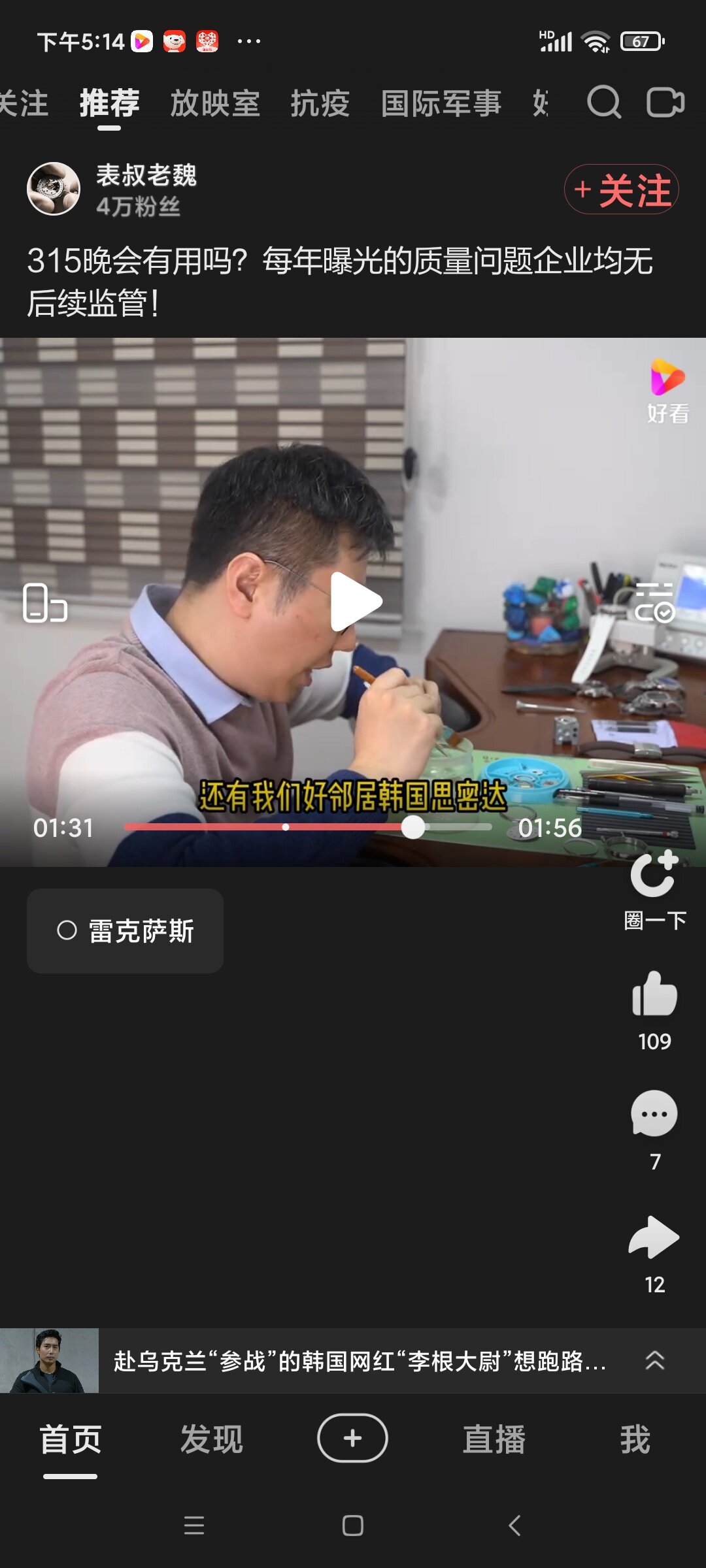Go to the 发现 tab
Screen dimensions: 706x1568
pos(211,1439)
